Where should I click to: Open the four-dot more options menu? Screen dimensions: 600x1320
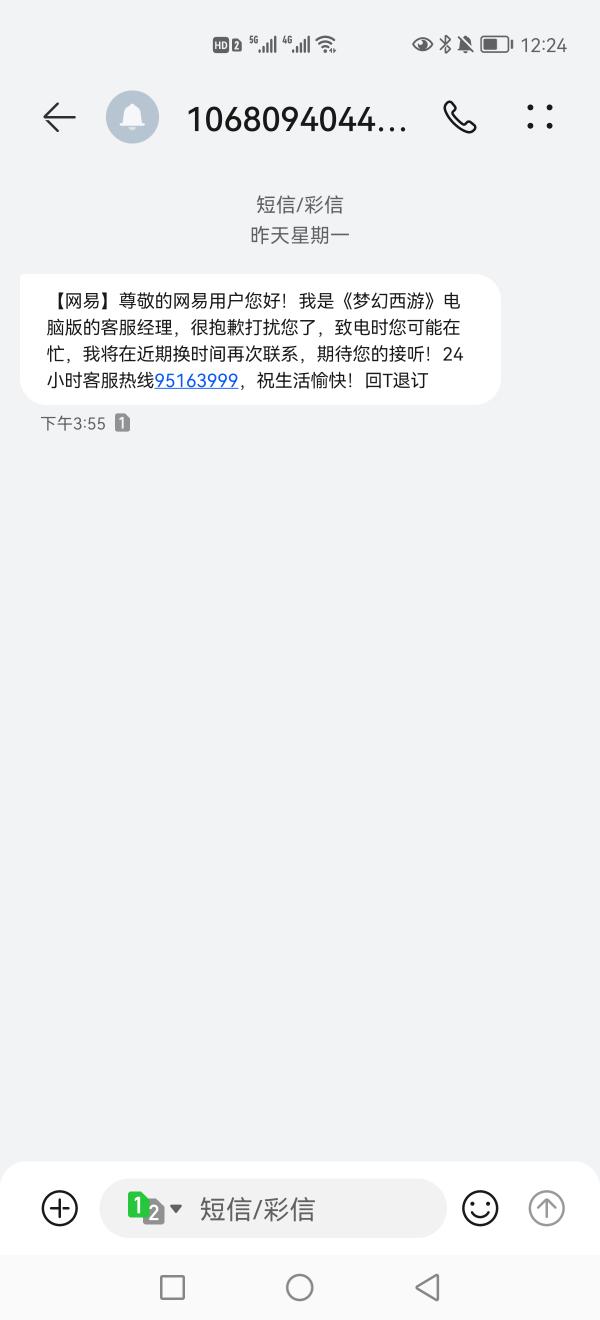pos(540,118)
